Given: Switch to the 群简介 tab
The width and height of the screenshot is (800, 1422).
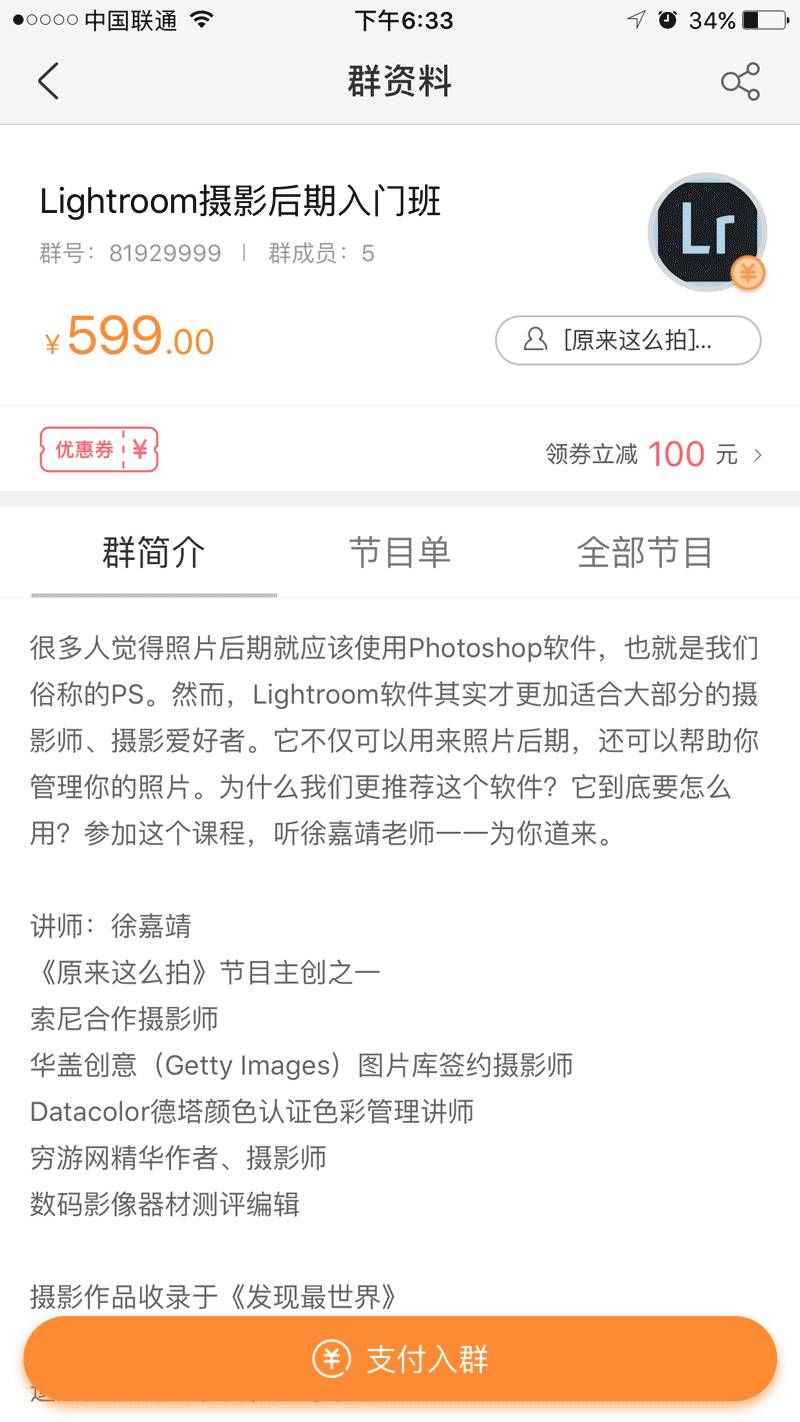Looking at the screenshot, I should pyautogui.click(x=154, y=552).
